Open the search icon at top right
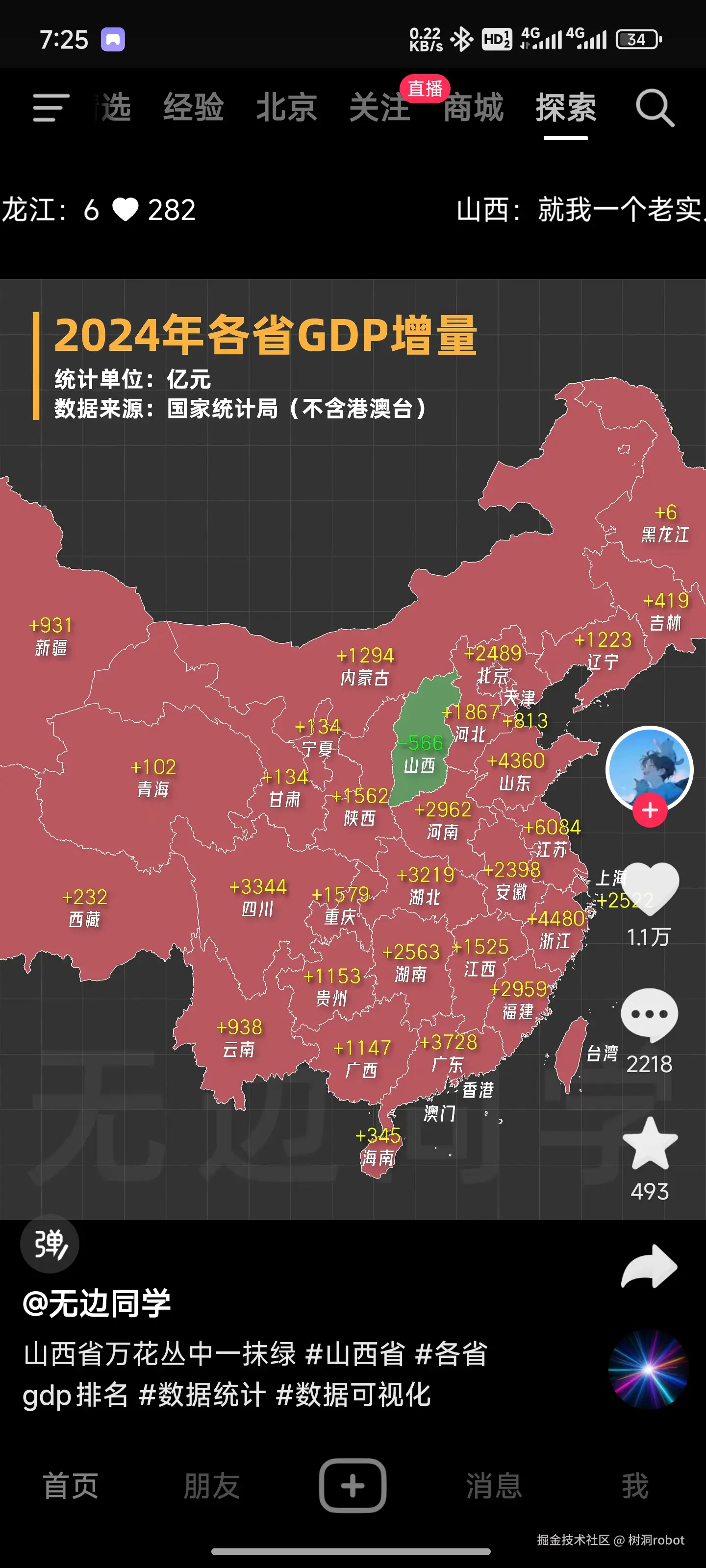Image resolution: width=706 pixels, height=1568 pixels. [x=654, y=108]
